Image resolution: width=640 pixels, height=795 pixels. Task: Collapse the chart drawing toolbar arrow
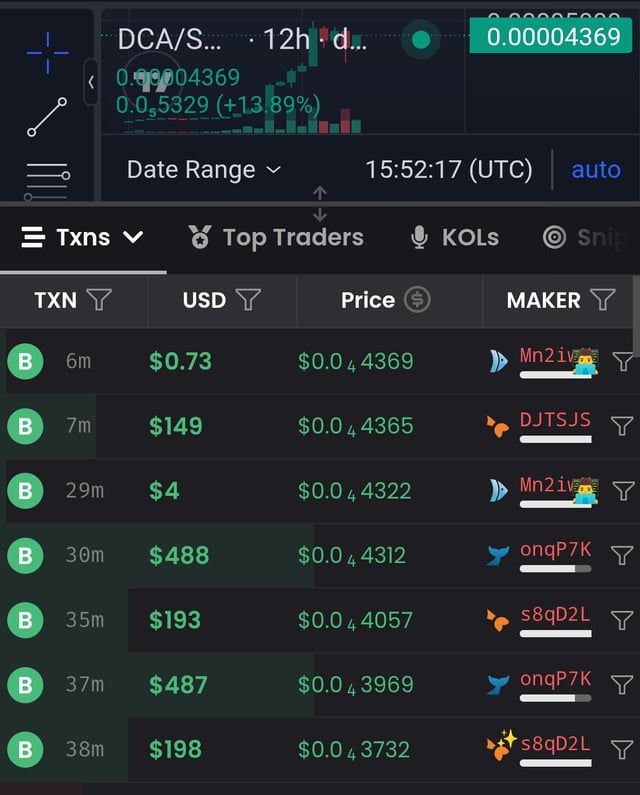[x=91, y=82]
